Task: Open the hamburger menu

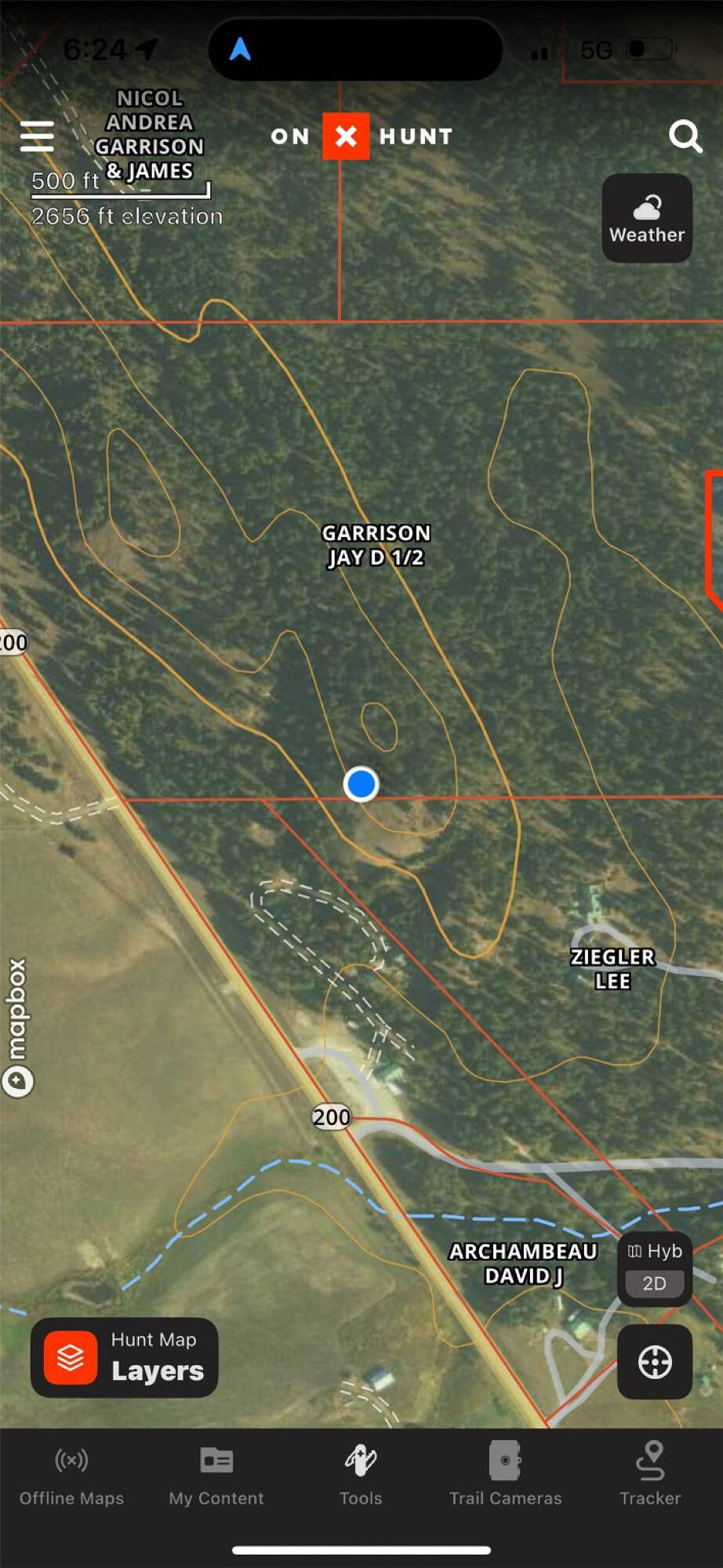Action: click(37, 136)
